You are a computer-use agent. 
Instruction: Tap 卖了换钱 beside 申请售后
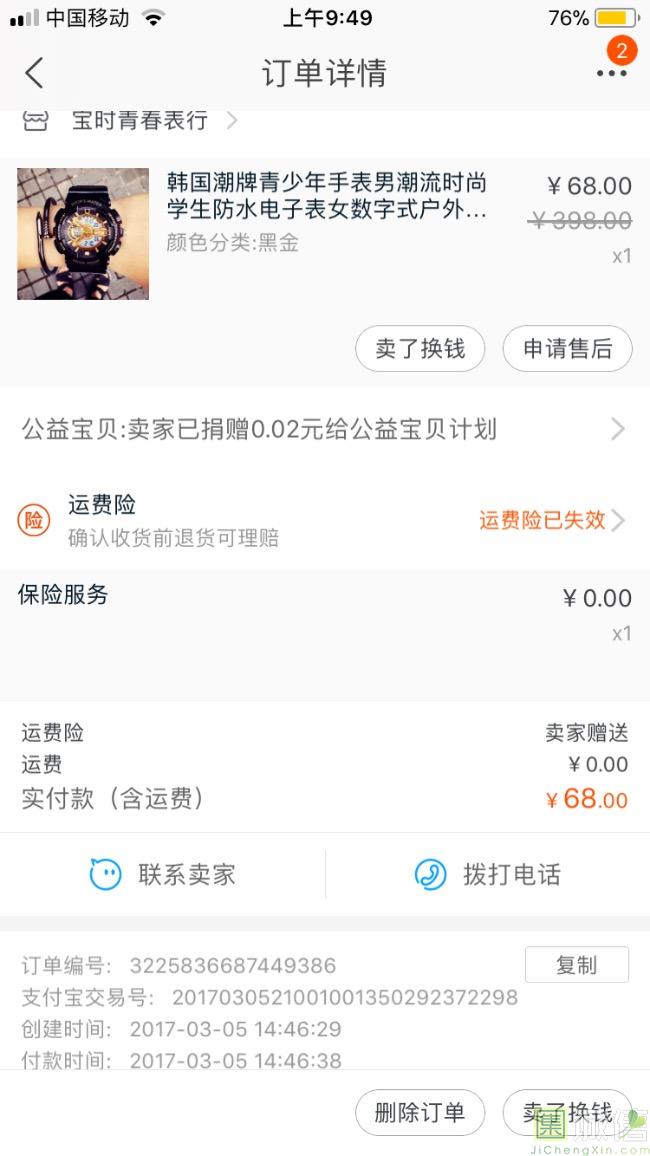[420, 349]
